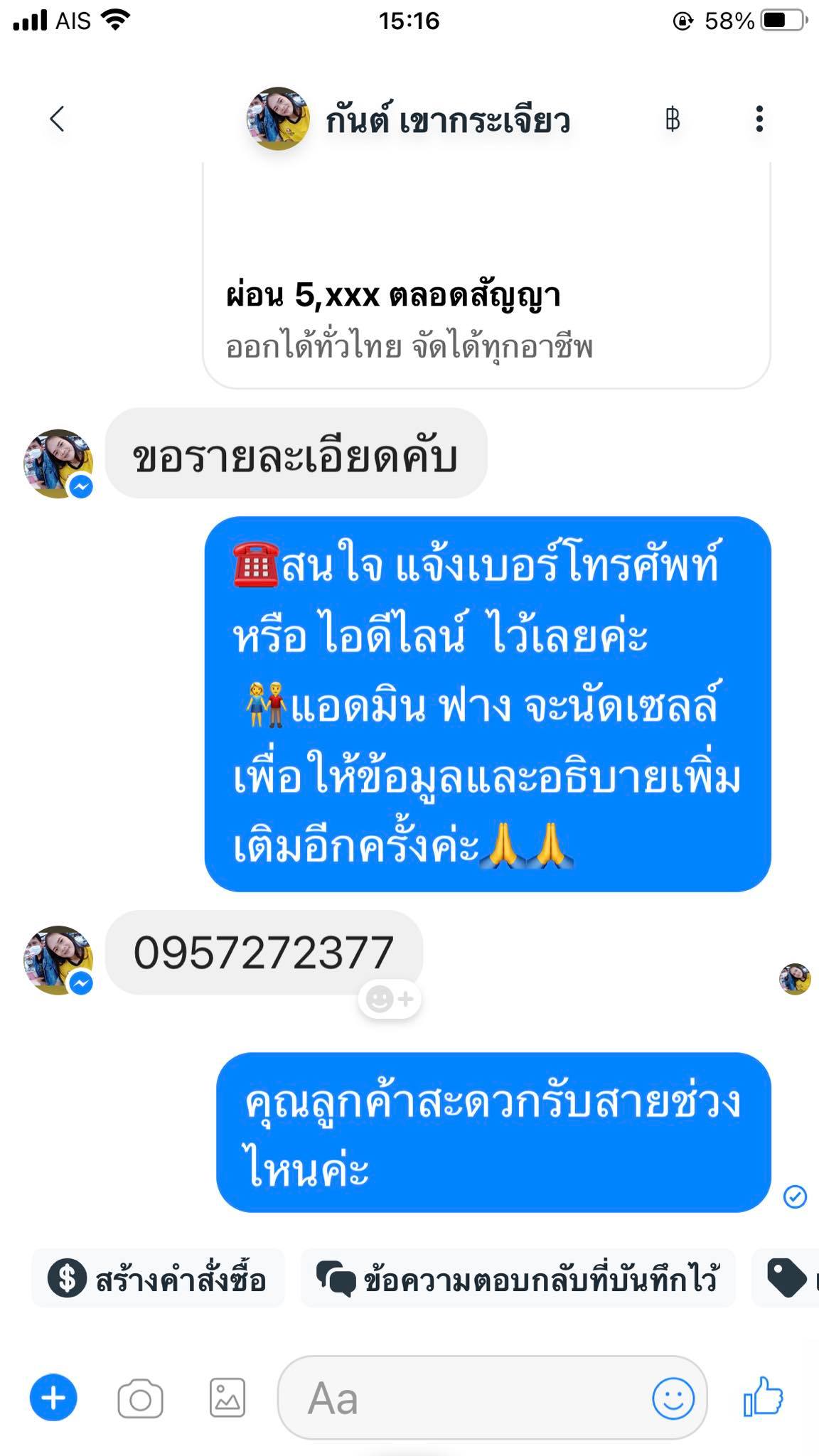The width and height of the screenshot is (819, 1456).
Task: Tap the สร้างคำสั่งซื้อ chip
Action: (158, 1278)
